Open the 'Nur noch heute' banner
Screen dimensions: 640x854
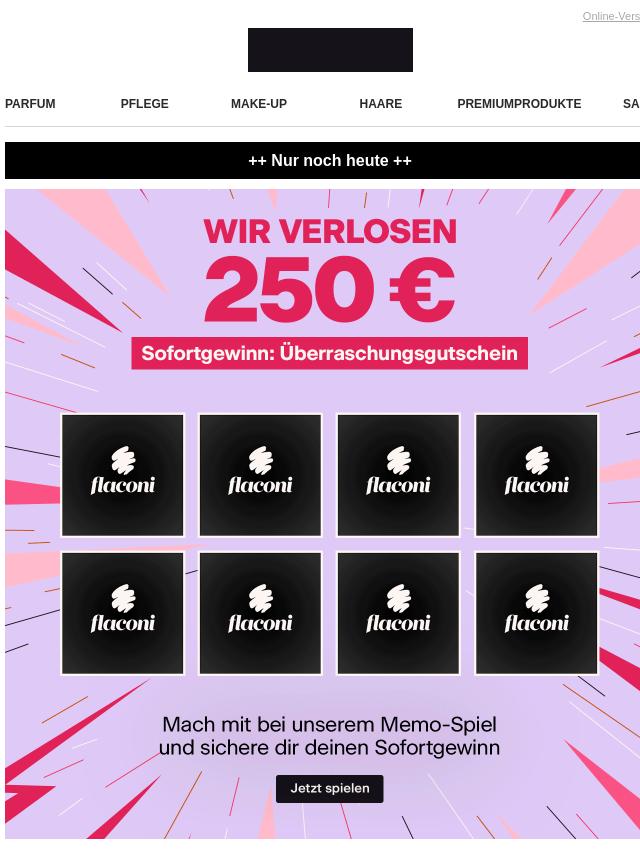[330, 161]
